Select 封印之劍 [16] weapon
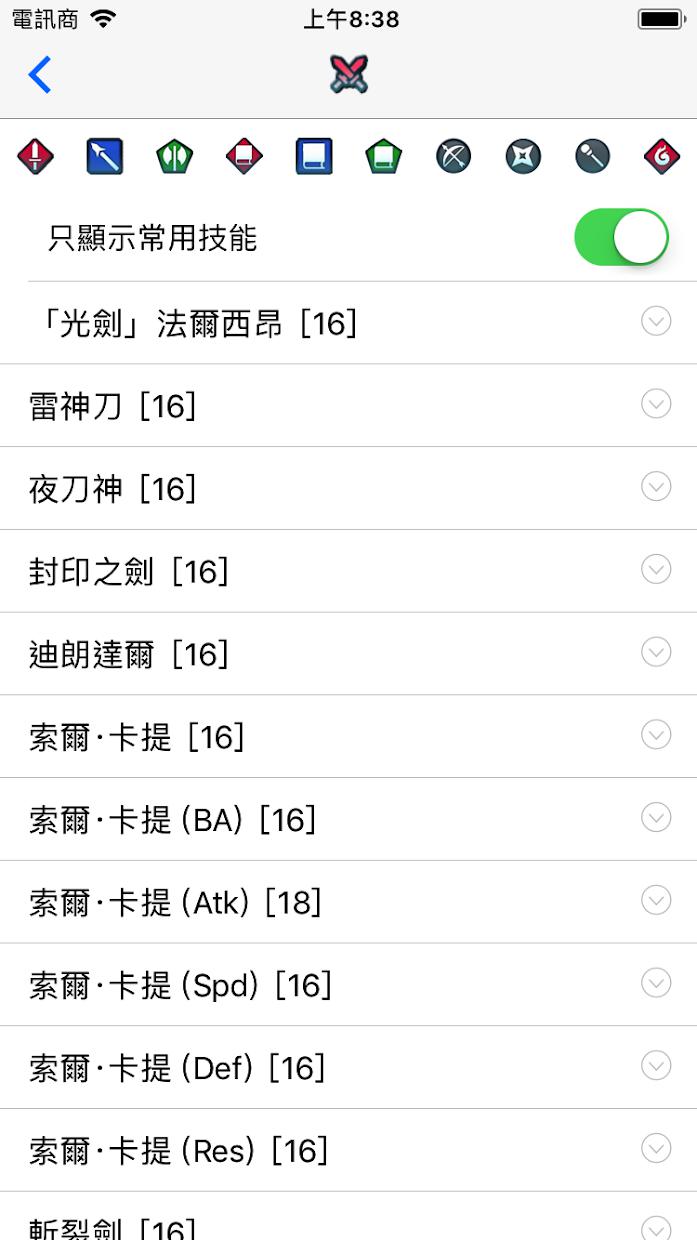697x1240 pixels. click(129, 571)
